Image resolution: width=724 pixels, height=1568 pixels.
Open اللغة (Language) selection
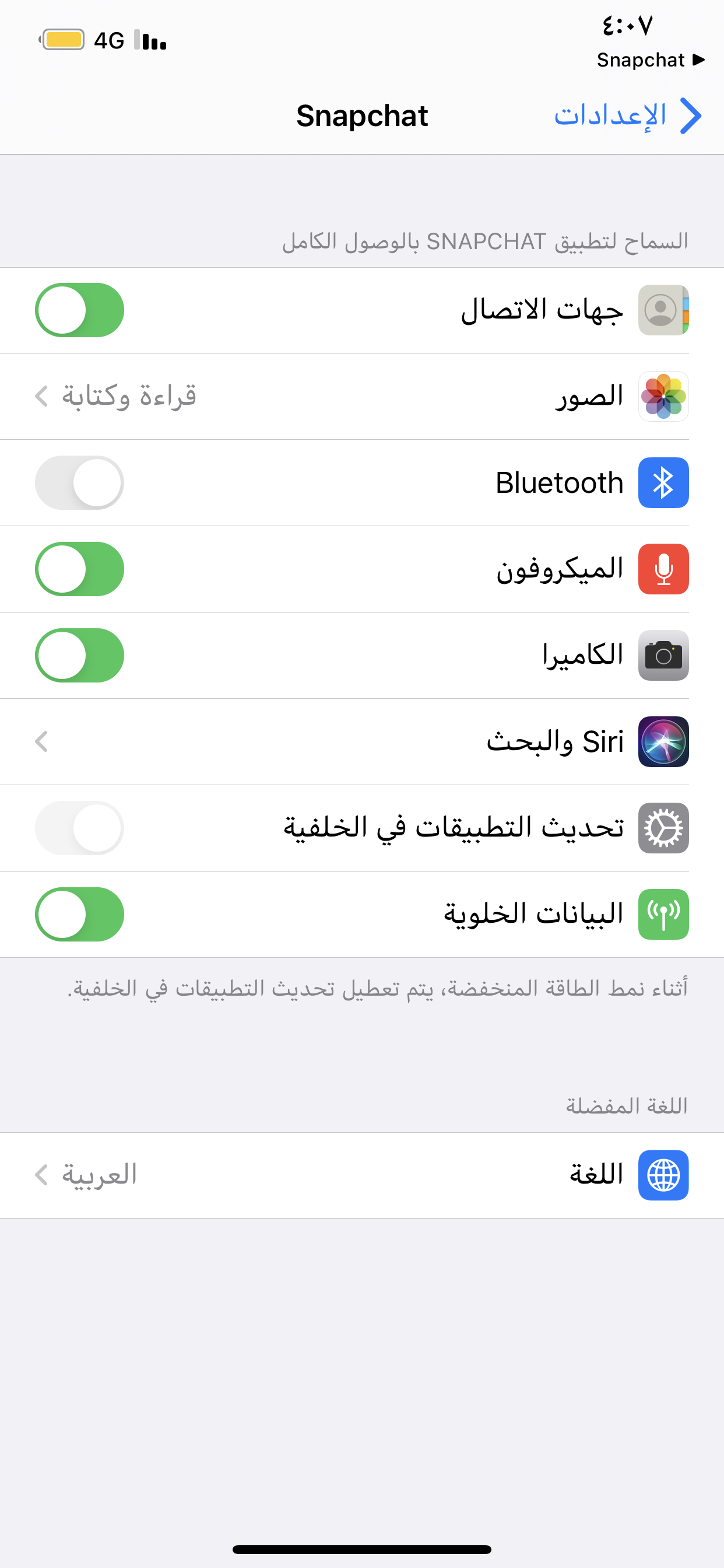[362, 1175]
